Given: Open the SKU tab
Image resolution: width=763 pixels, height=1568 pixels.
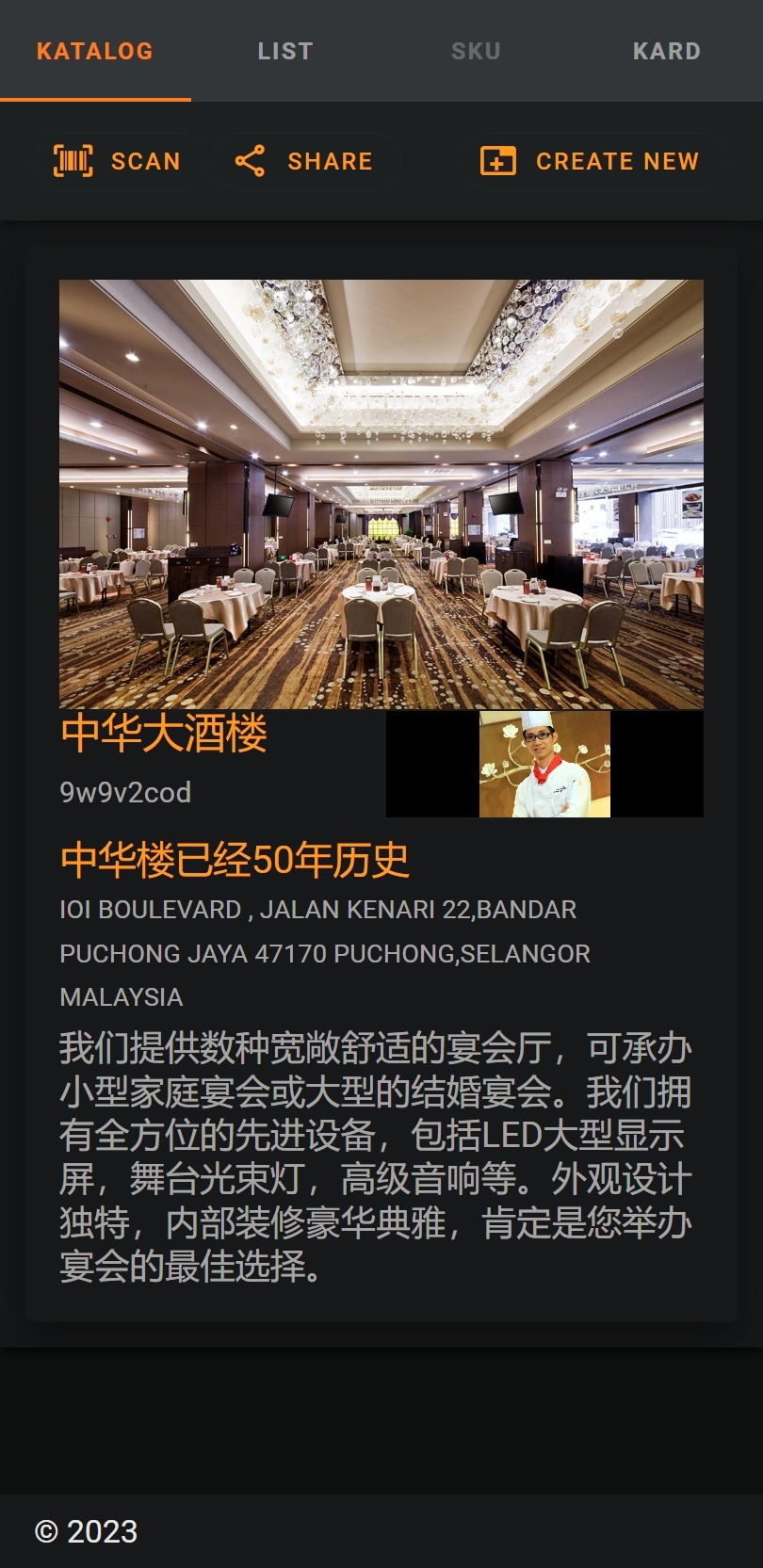Looking at the screenshot, I should click(476, 51).
